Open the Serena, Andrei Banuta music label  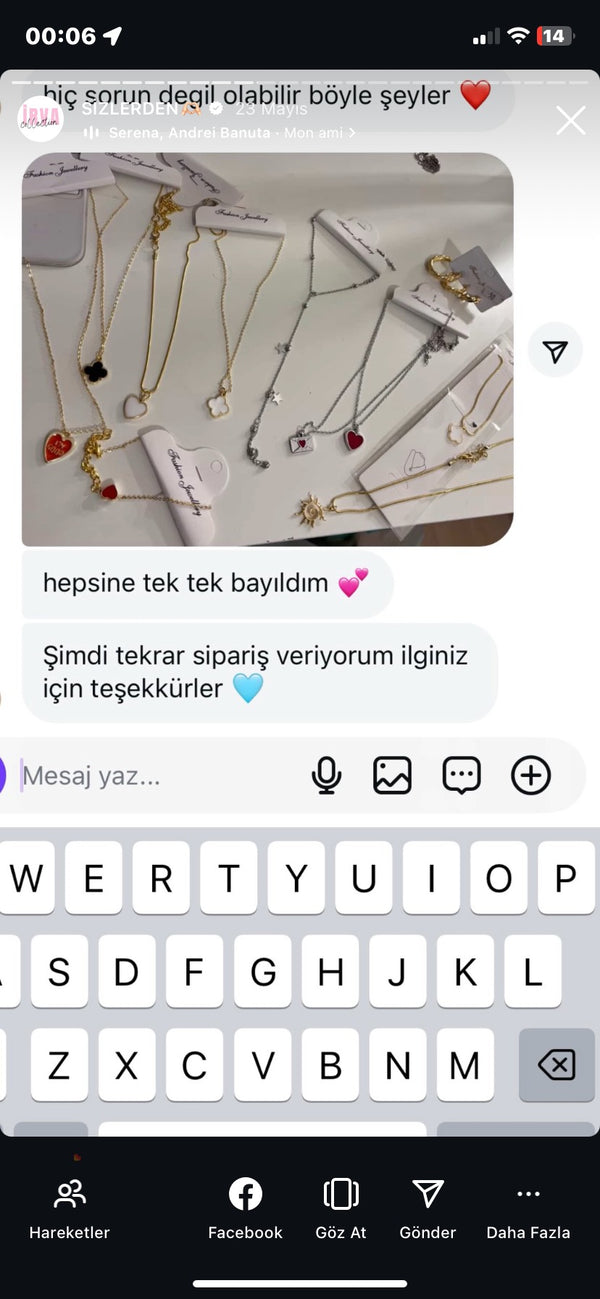click(x=188, y=132)
